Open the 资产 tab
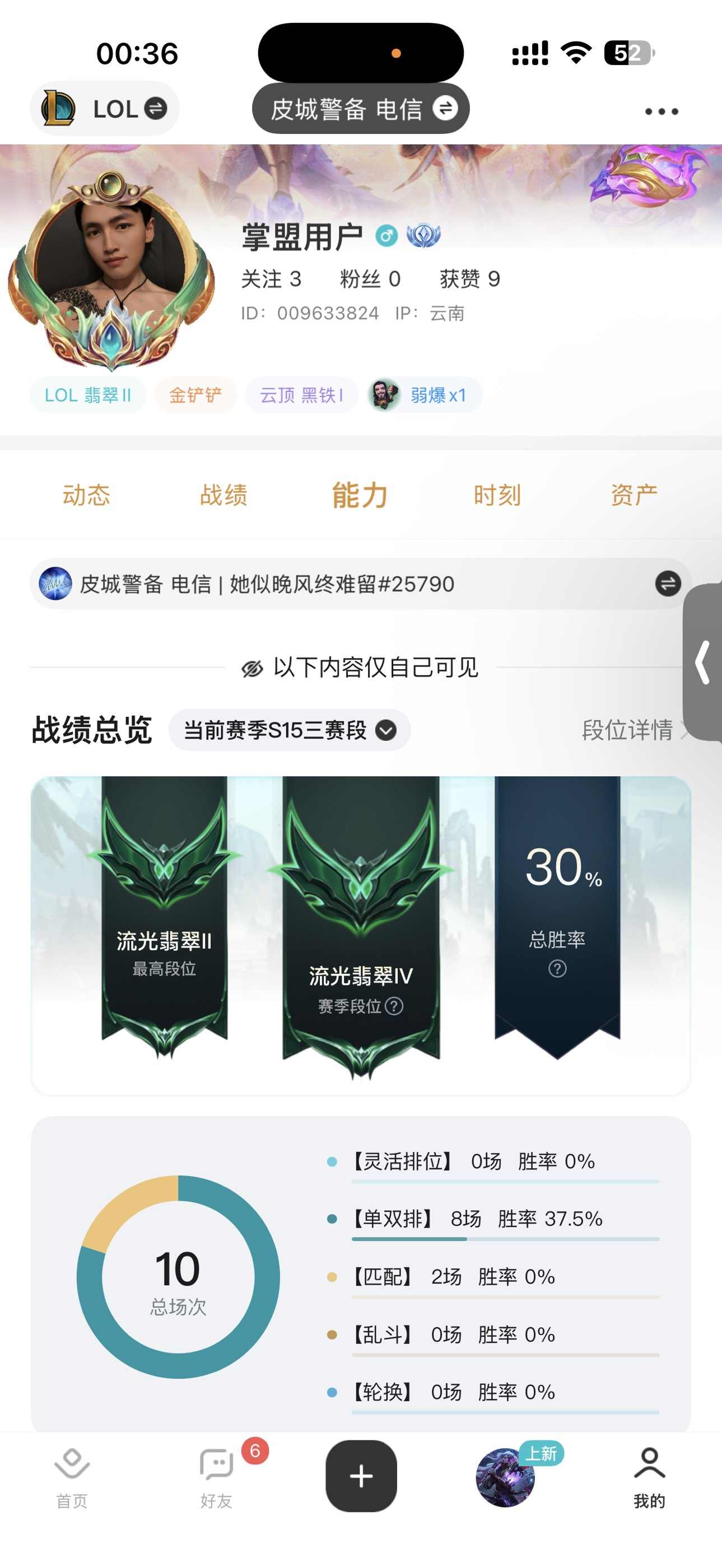The height and width of the screenshot is (1568, 722). click(634, 495)
